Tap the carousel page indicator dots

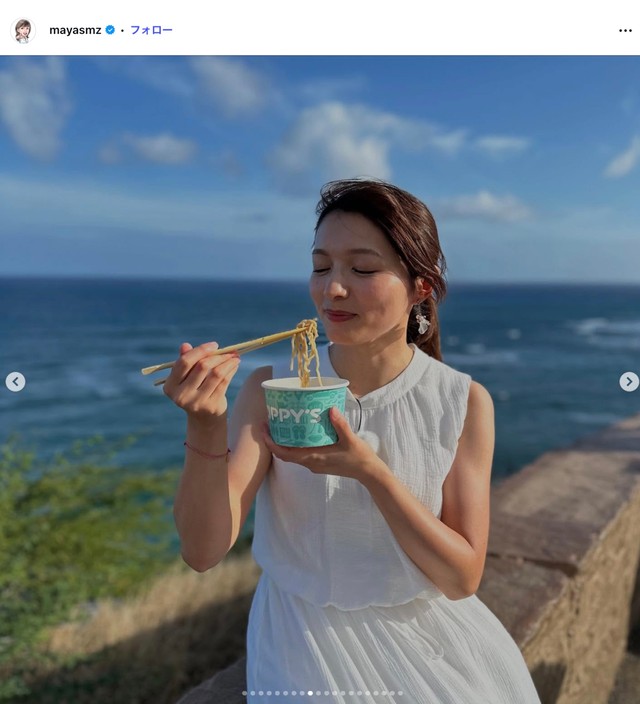(322, 692)
